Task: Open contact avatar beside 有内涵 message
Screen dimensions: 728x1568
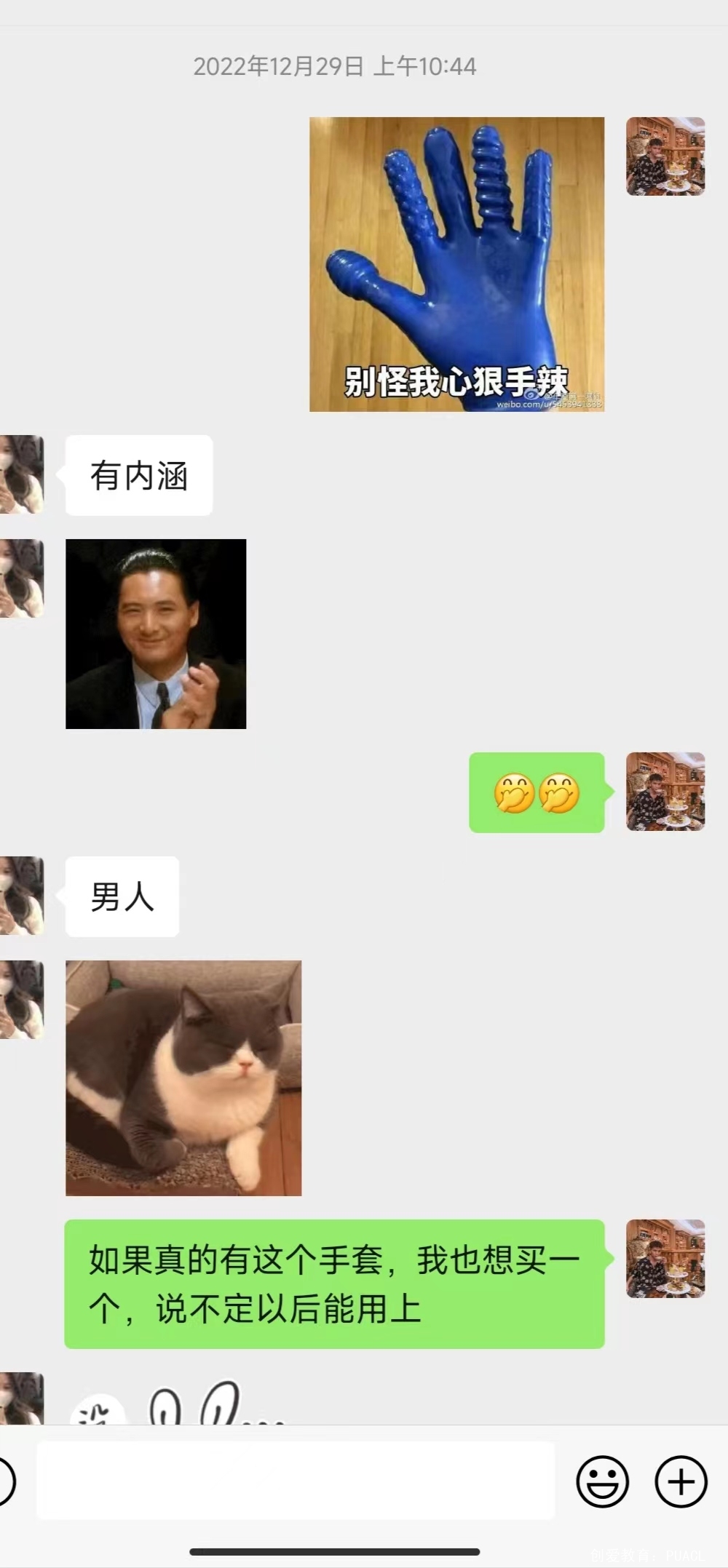Action: coord(22,474)
